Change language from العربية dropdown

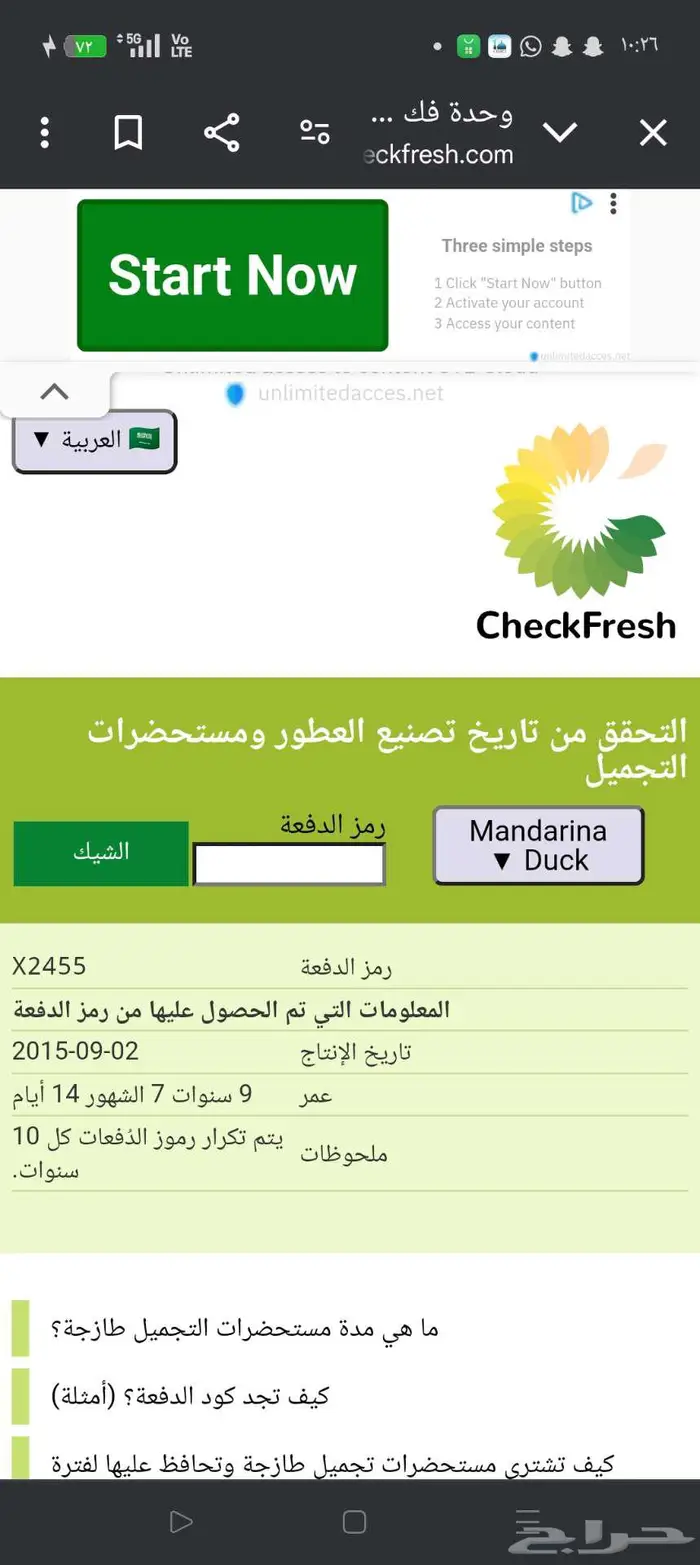pos(94,441)
